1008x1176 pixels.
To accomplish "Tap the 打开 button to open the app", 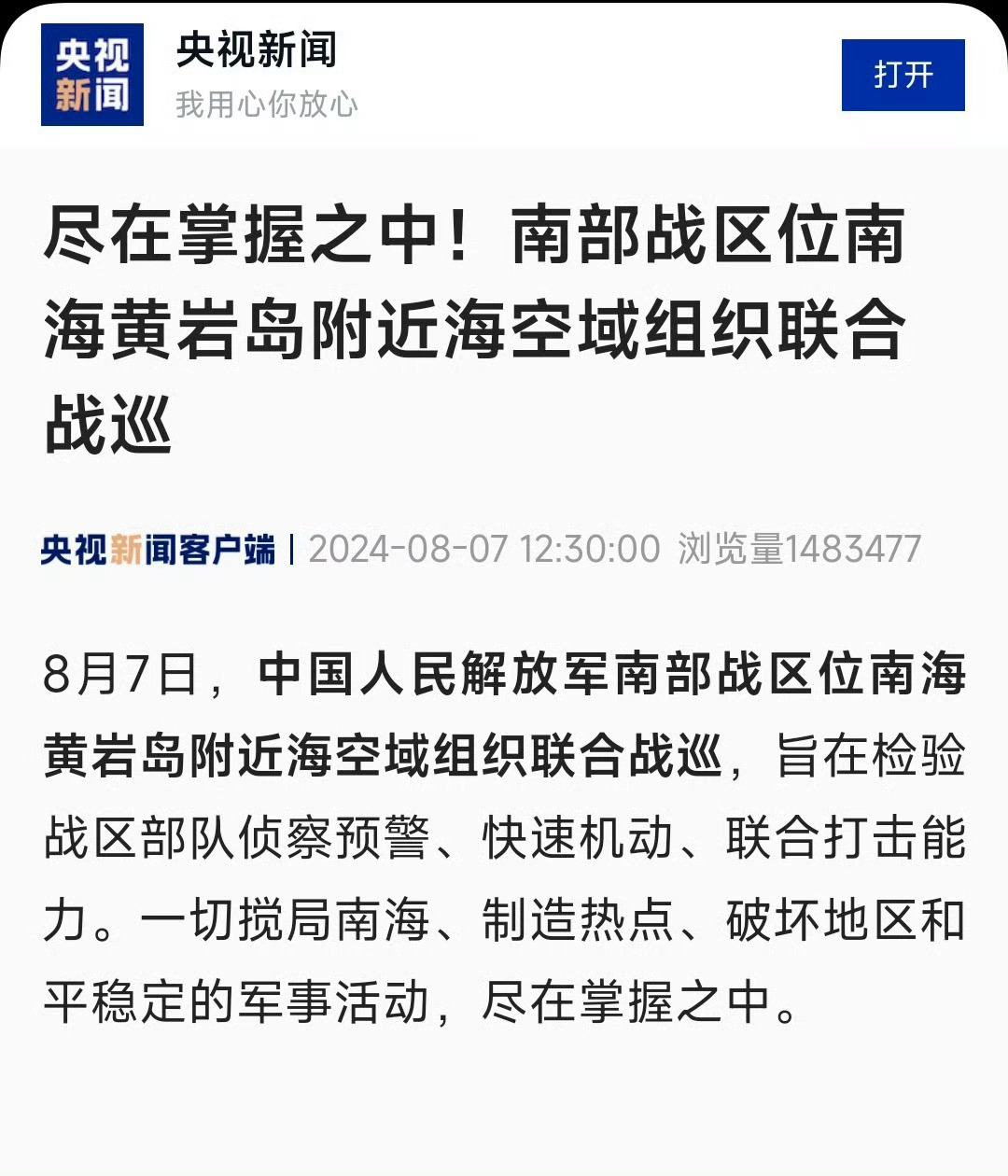I will click(x=903, y=76).
